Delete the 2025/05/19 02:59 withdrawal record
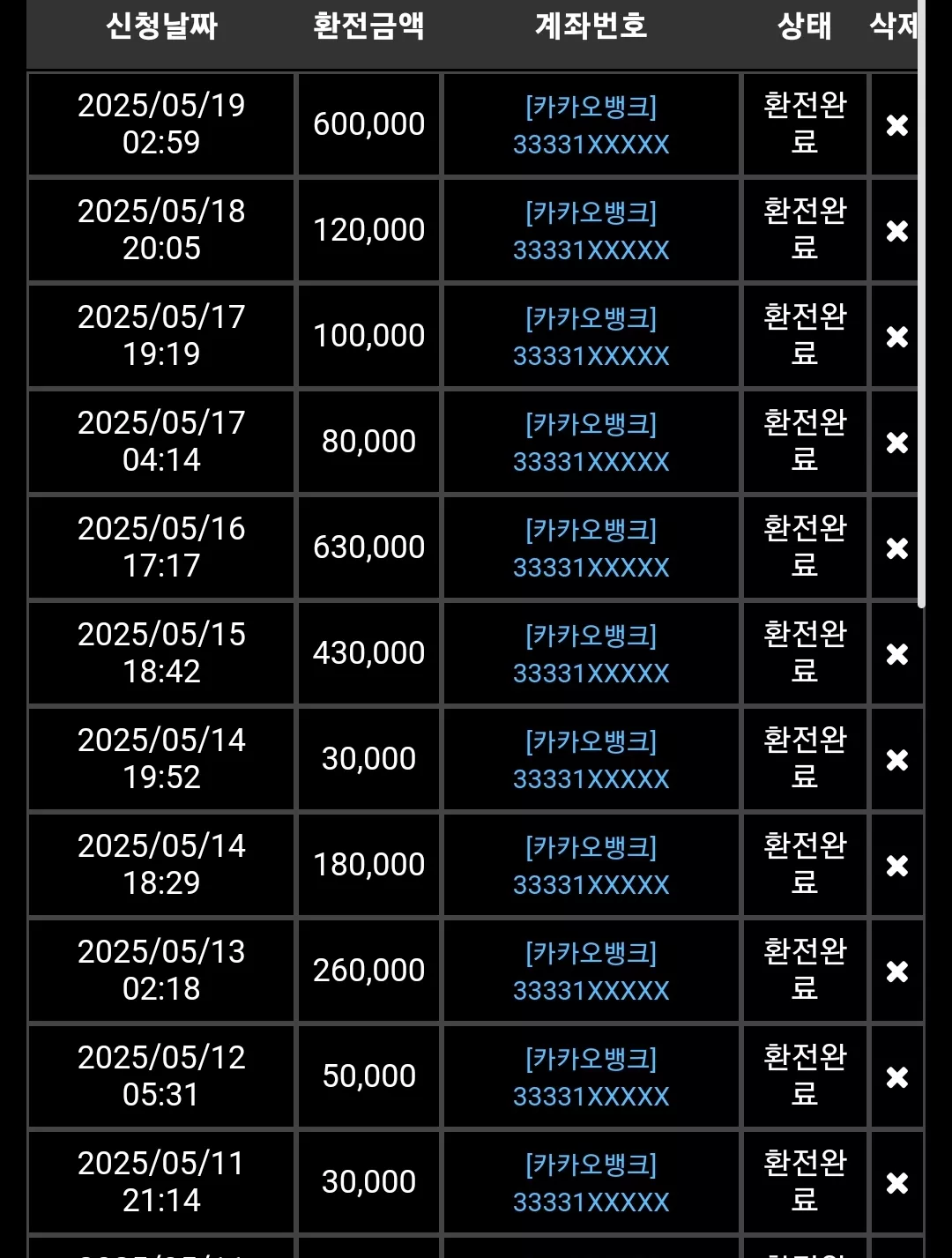This screenshot has height=1258, width=952. tap(897, 125)
